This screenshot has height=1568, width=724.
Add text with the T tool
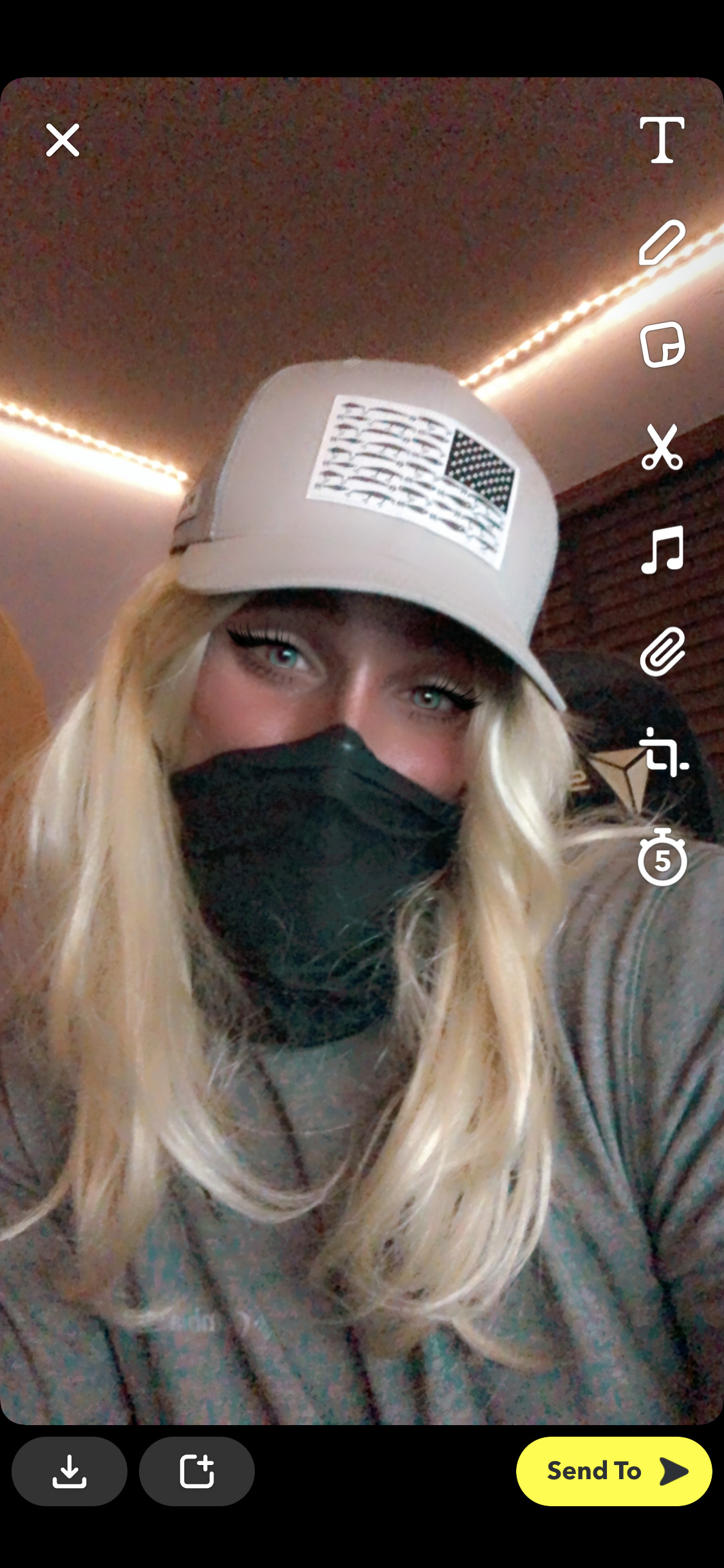pos(662,140)
